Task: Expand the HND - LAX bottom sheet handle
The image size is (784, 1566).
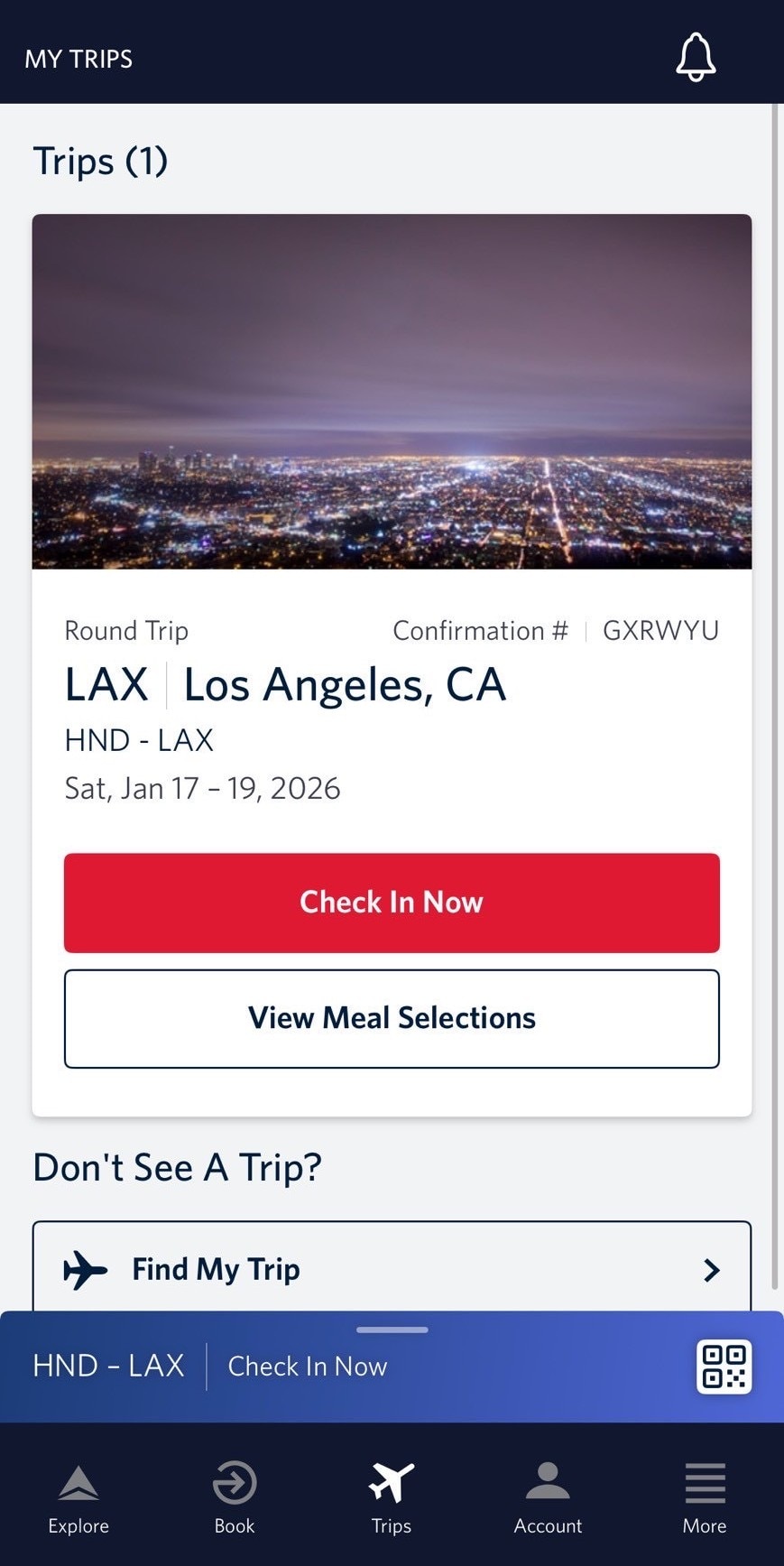Action: (x=392, y=1330)
